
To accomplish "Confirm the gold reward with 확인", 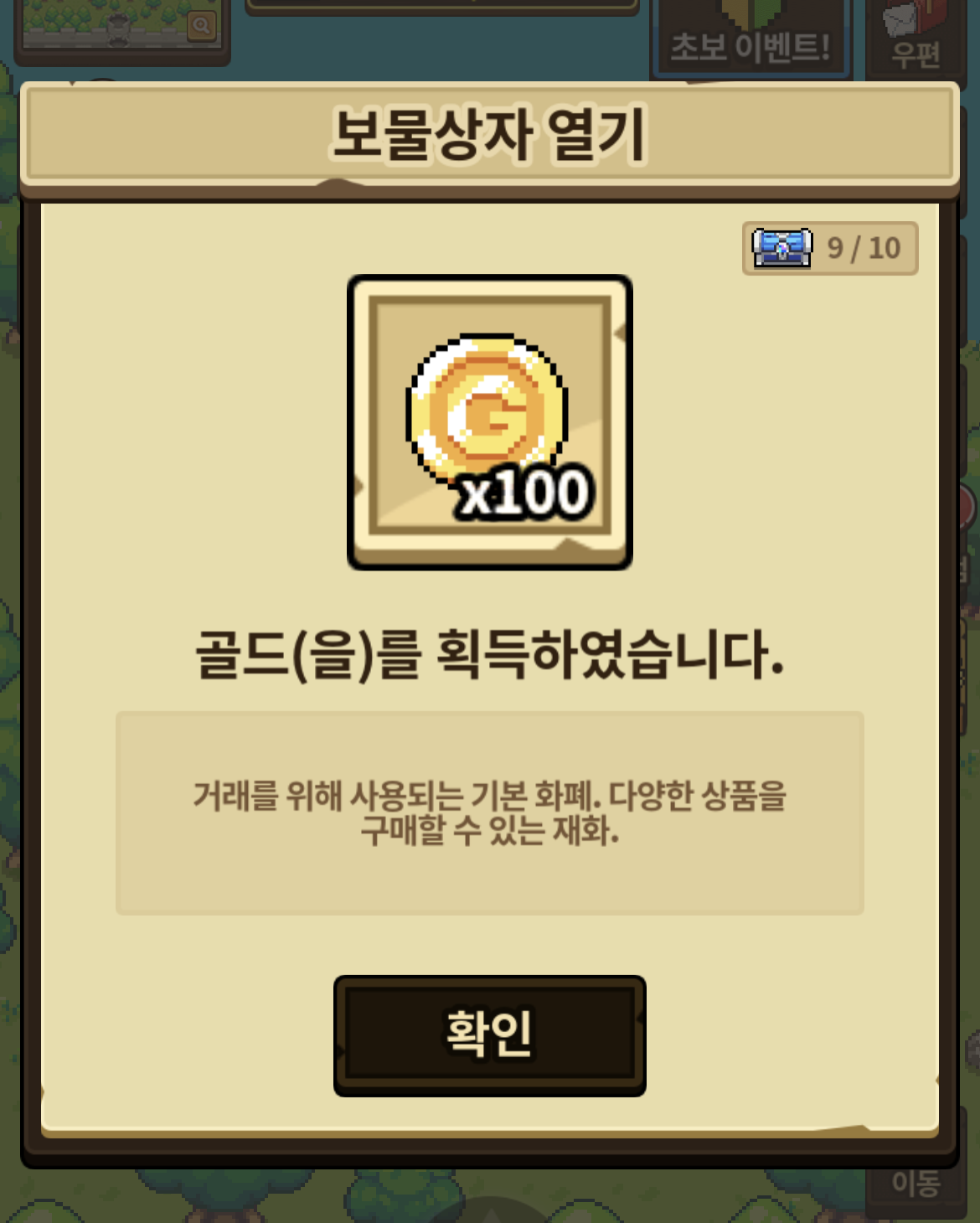I will 489,1035.
